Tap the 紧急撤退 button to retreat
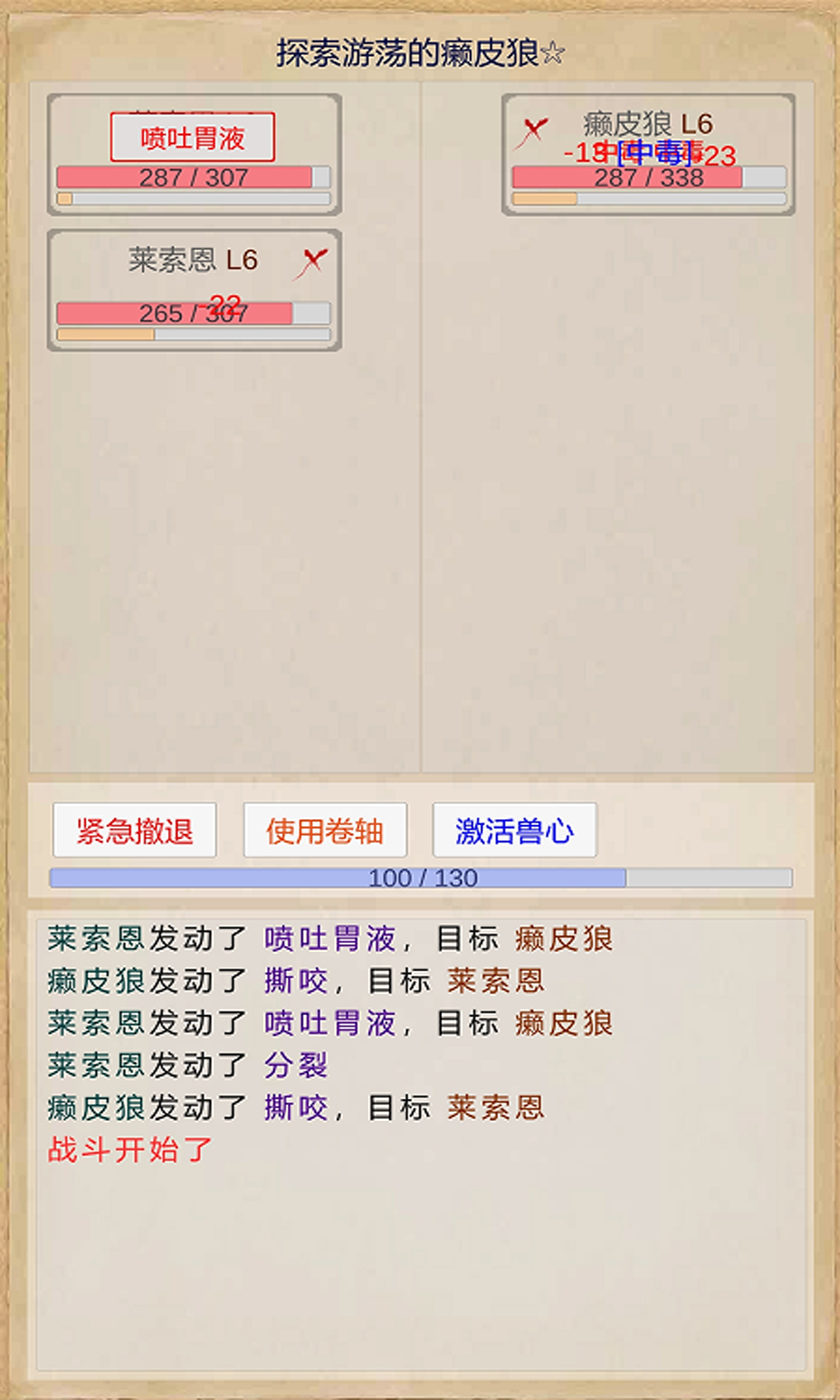The width and height of the screenshot is (840, 1400). 134,830
